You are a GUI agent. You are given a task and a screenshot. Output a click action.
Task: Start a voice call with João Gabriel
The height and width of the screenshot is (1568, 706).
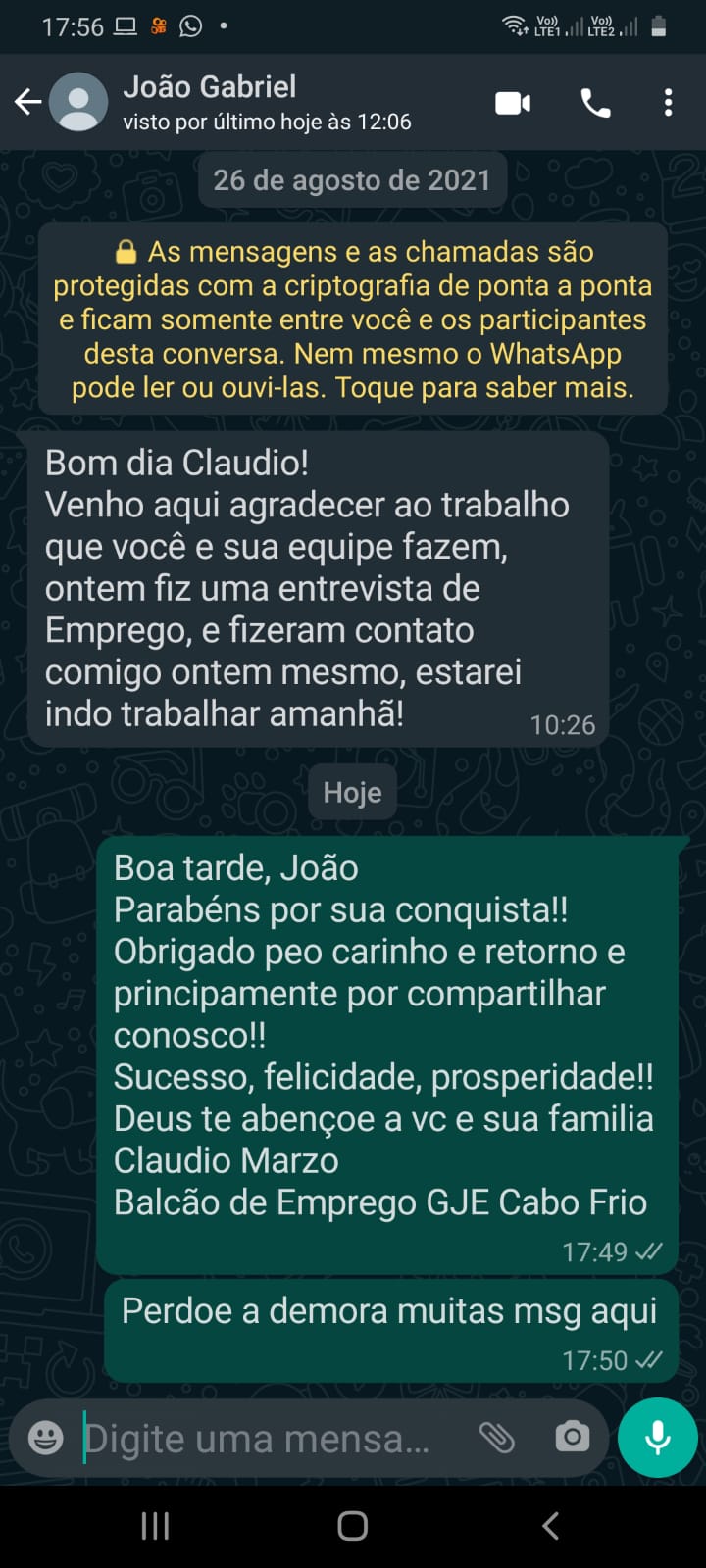(595, 103)
